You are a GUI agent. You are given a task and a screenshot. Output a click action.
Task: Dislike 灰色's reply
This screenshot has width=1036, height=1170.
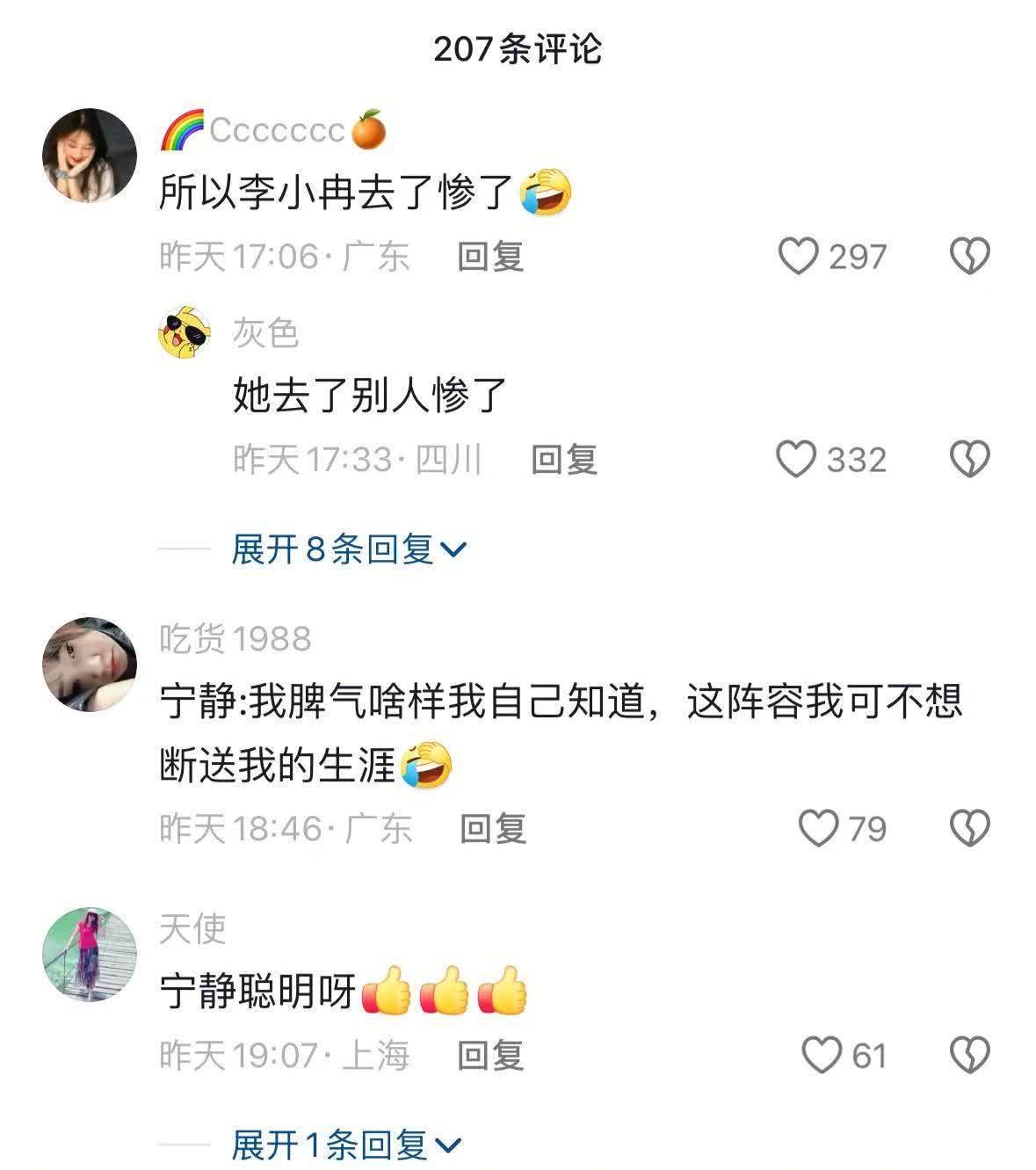[970, 460]
